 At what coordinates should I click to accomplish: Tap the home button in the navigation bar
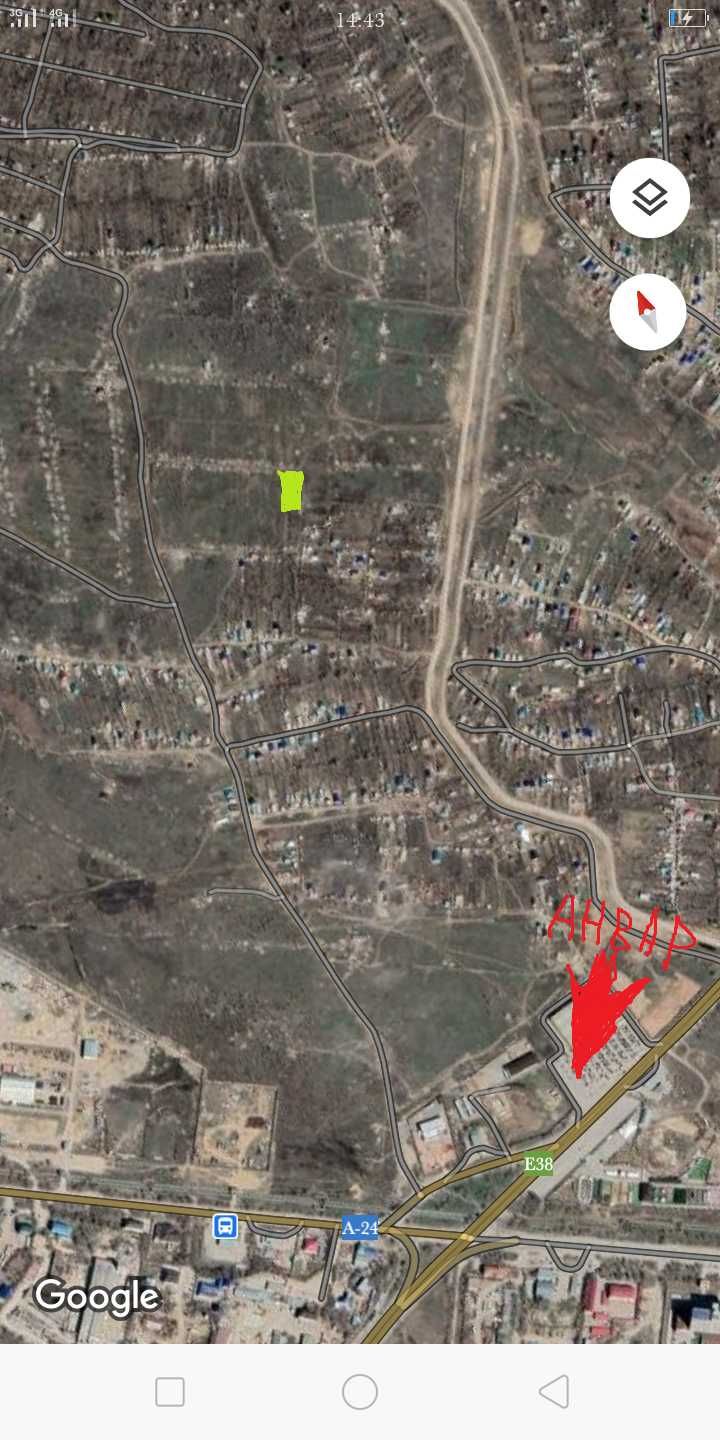(x=360, y=1391)
